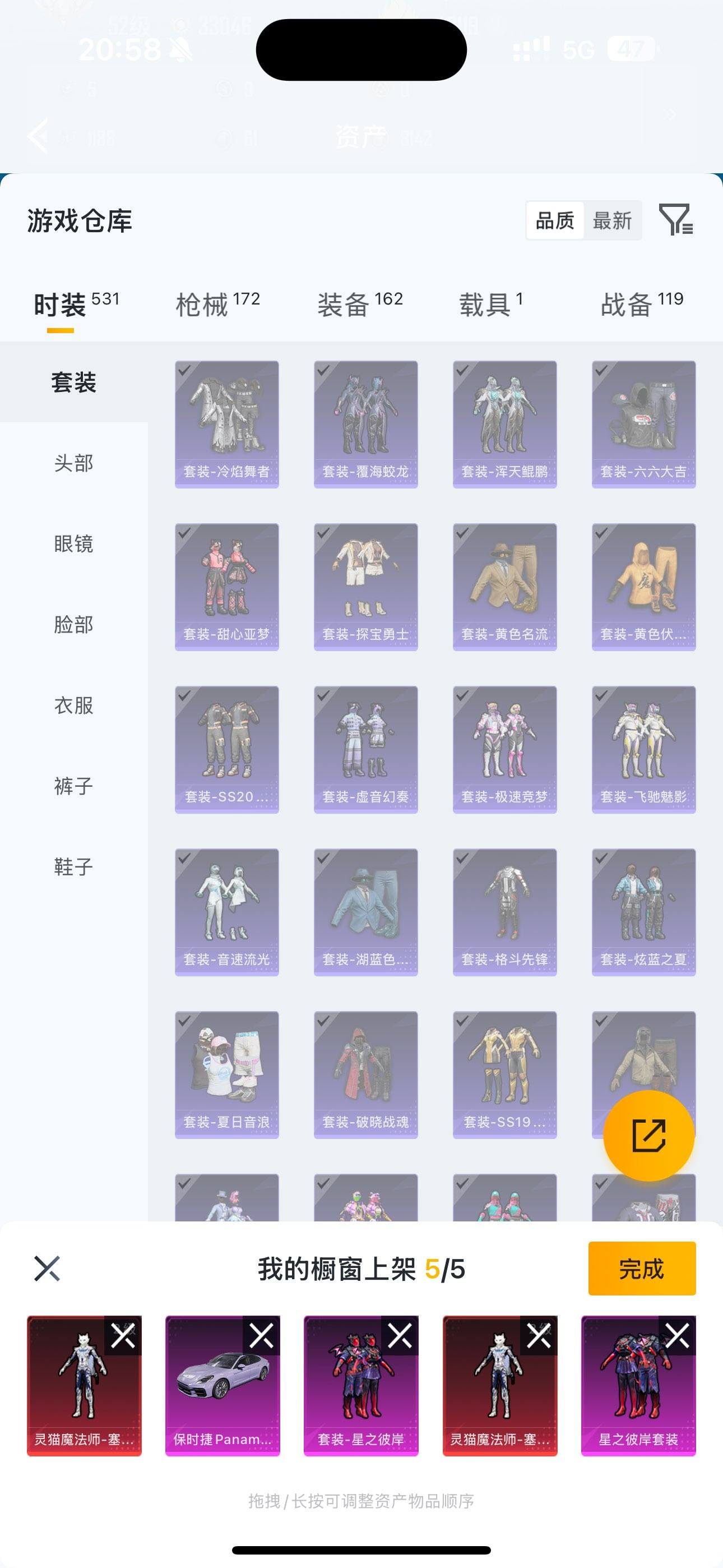Switch to the 枪械 tab

(217, 305)
